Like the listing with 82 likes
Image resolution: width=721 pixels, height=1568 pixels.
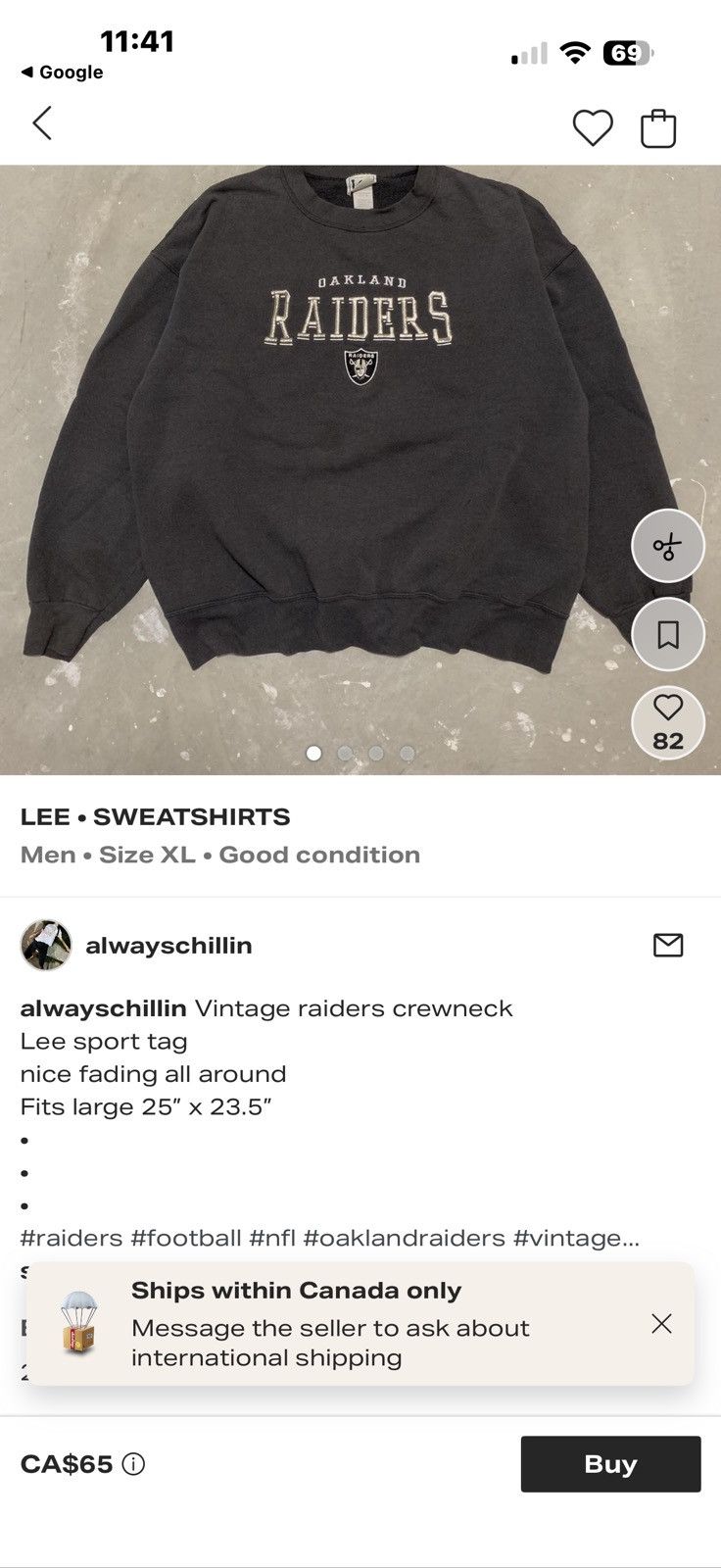click(x=668, y=723)
